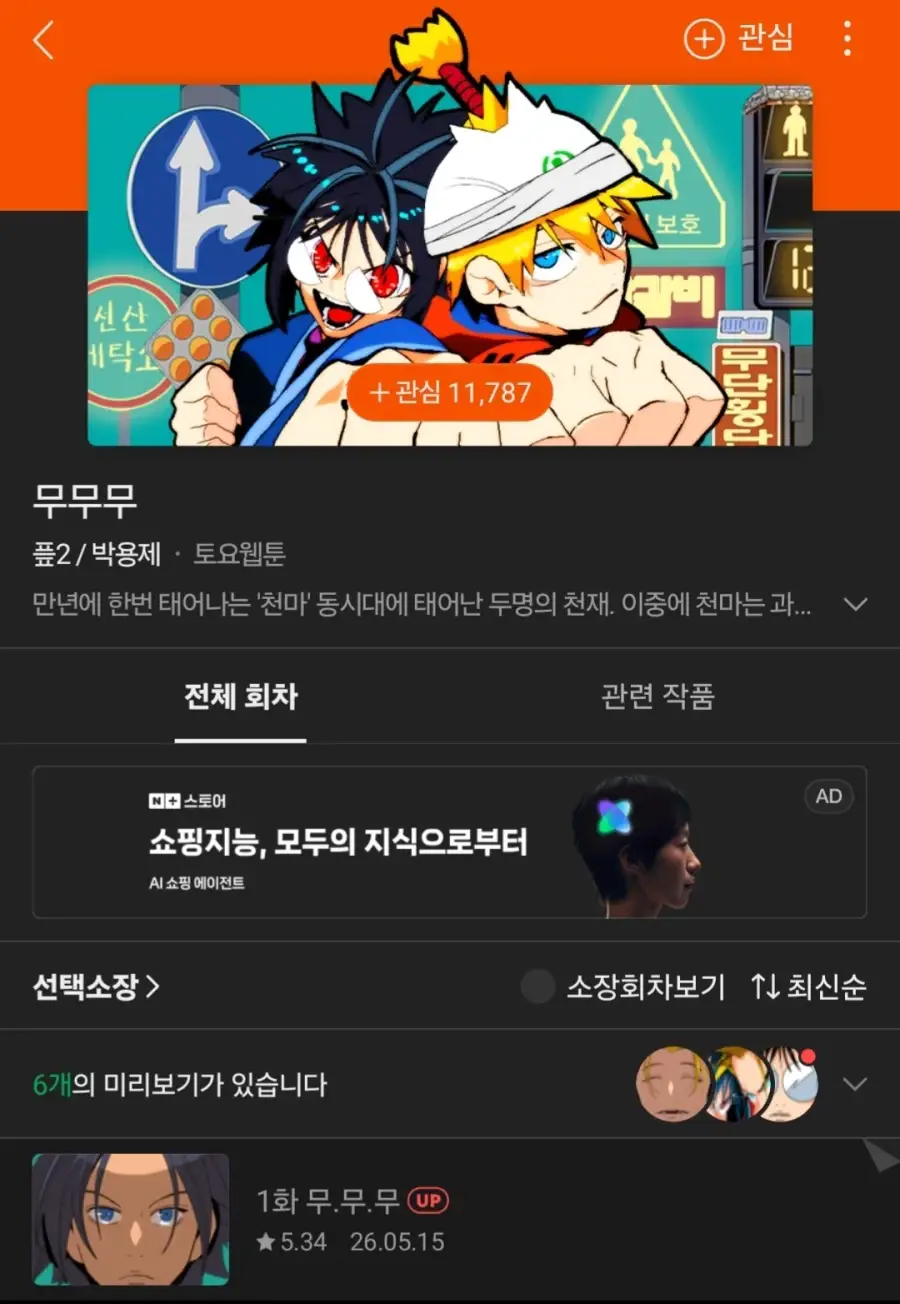Open episode 1화 무.무.무
Viewport: 900px width, 1304px height.
coord(449,1219)
